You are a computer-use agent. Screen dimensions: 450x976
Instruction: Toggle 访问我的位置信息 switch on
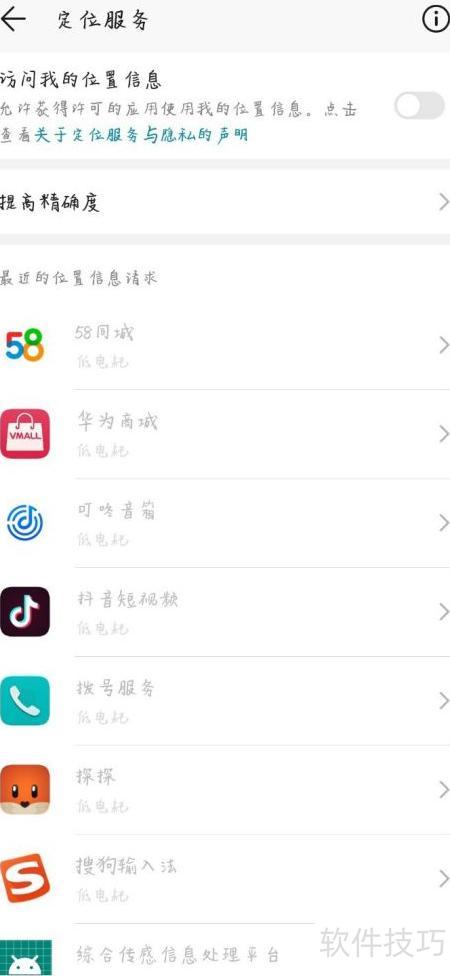point(420,105)
